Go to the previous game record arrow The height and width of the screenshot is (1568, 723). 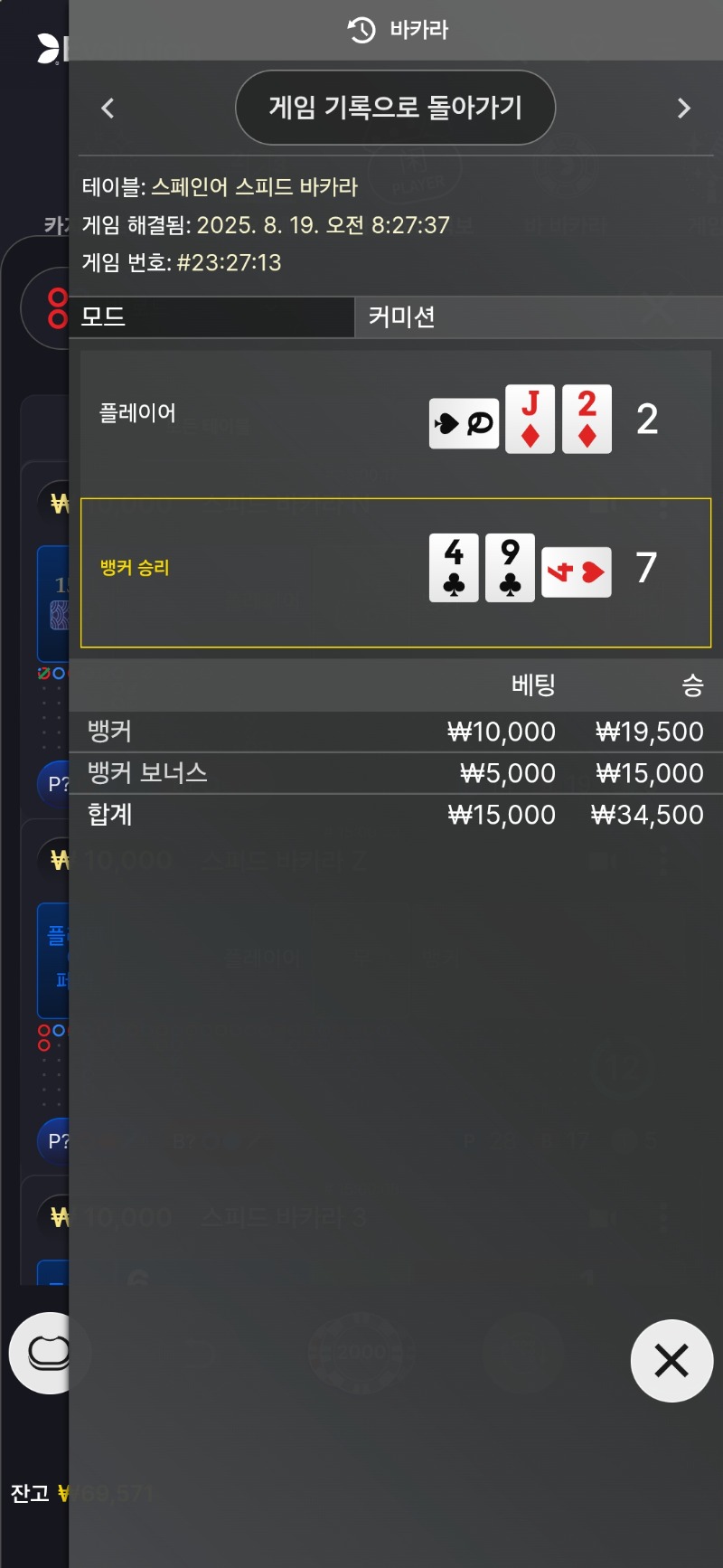coord(108,109)
